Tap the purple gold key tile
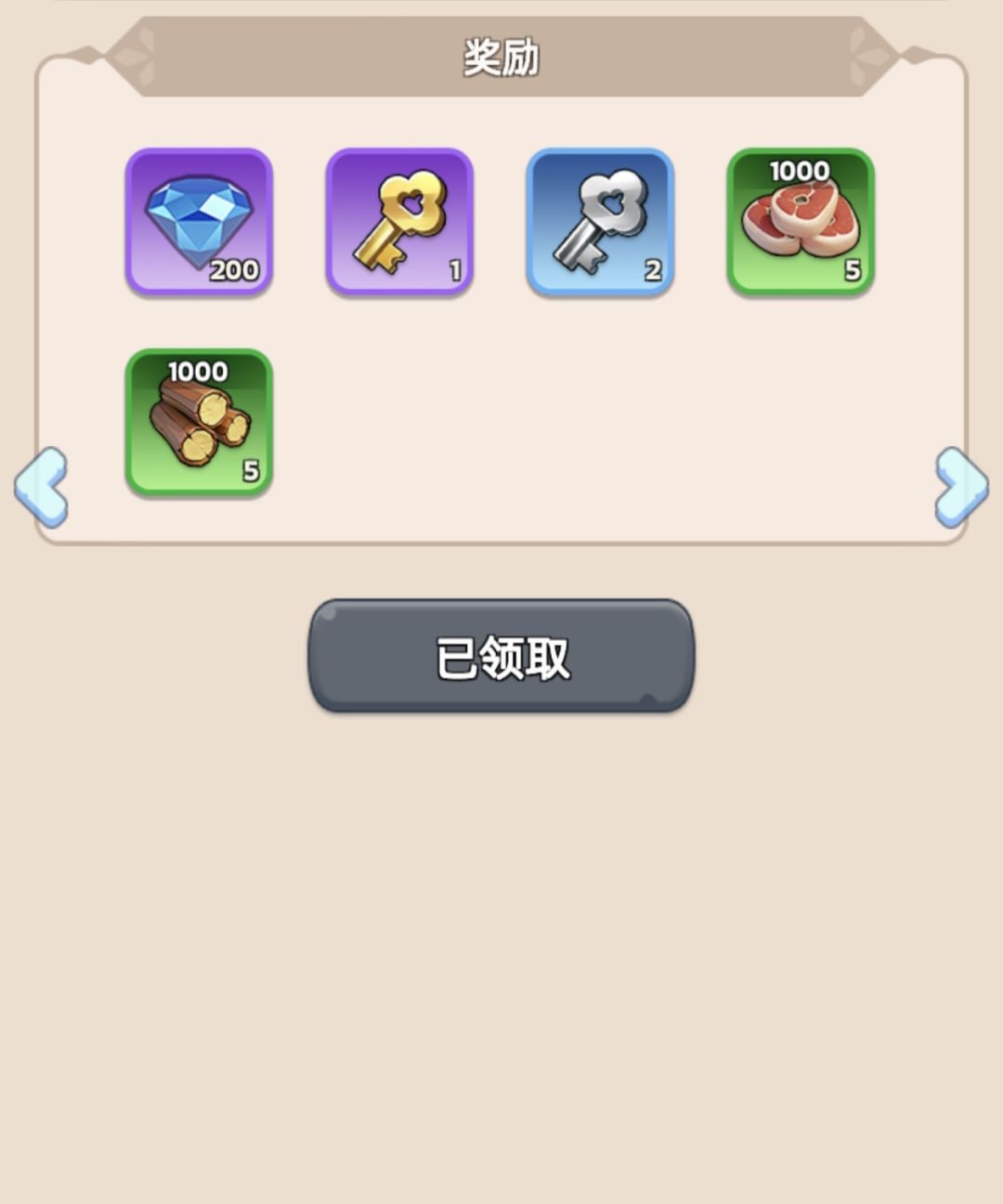Image resolution: width=1003 pixels, height=1204 pixels. pos(399,223)
